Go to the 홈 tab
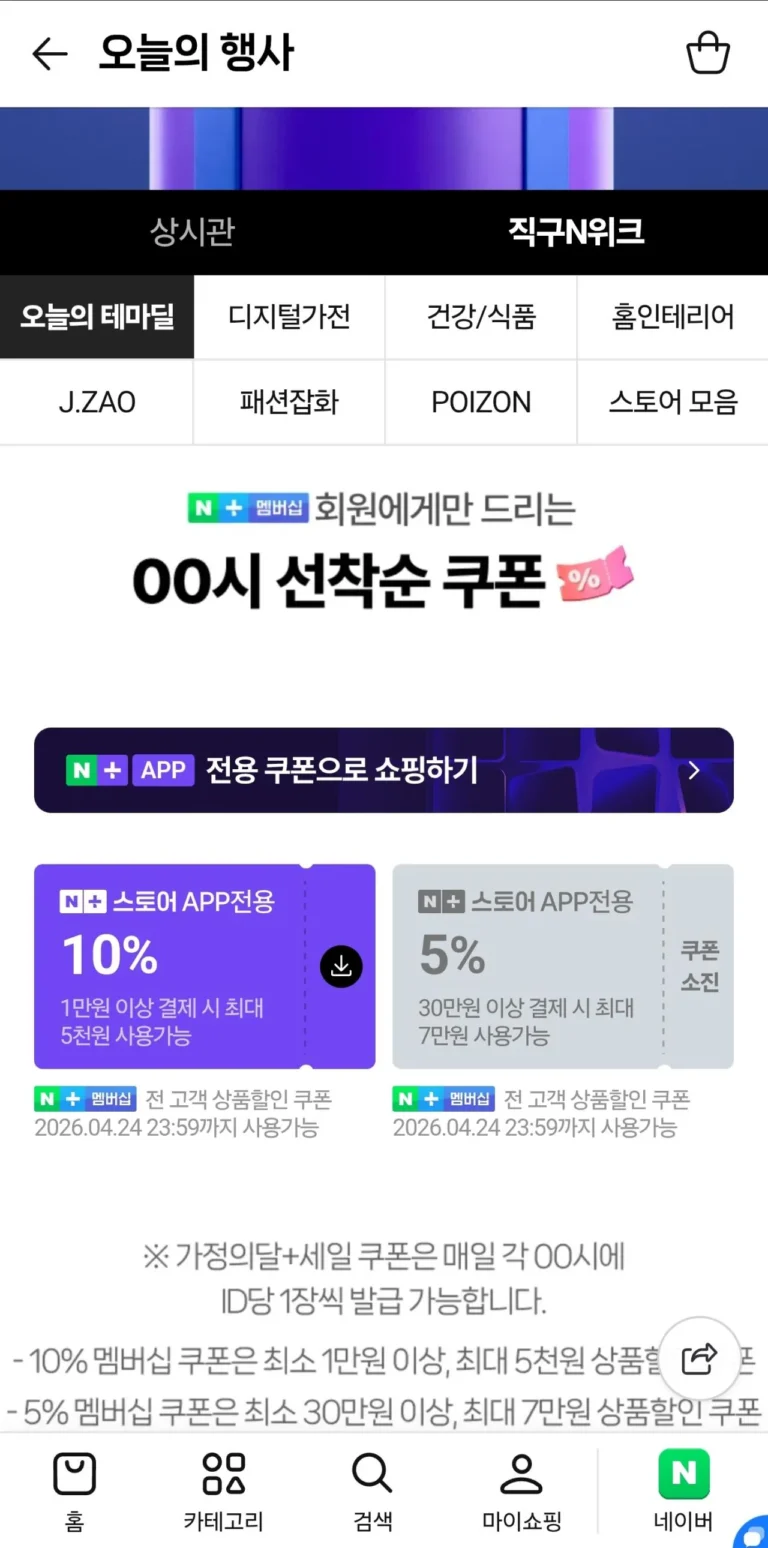The width and height of the screenshot is (768, 1548). (74, 1490)
